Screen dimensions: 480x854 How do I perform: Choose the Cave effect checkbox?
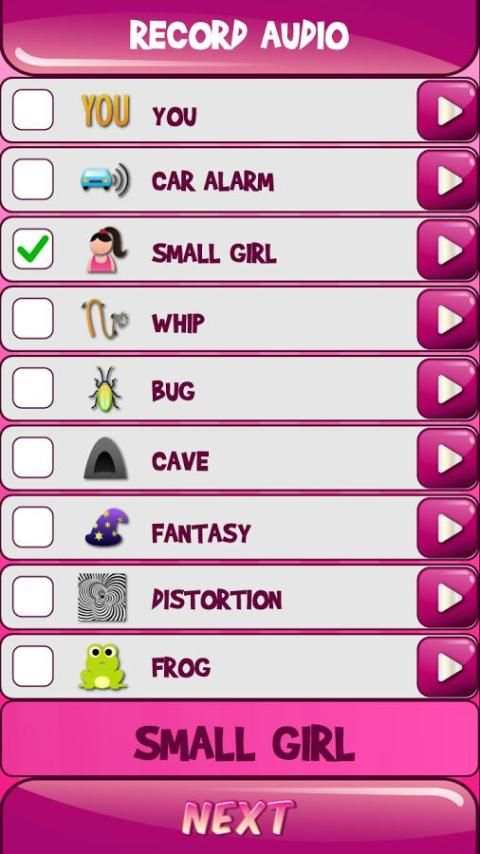coord(33,458)
